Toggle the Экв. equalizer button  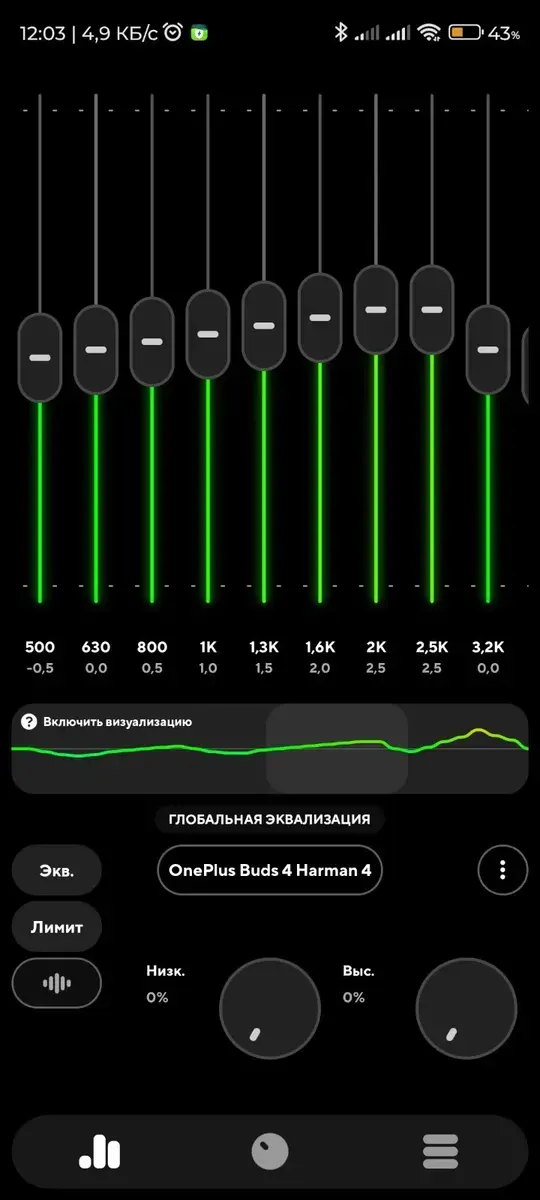pyautogui.click(x=57, y=871)
